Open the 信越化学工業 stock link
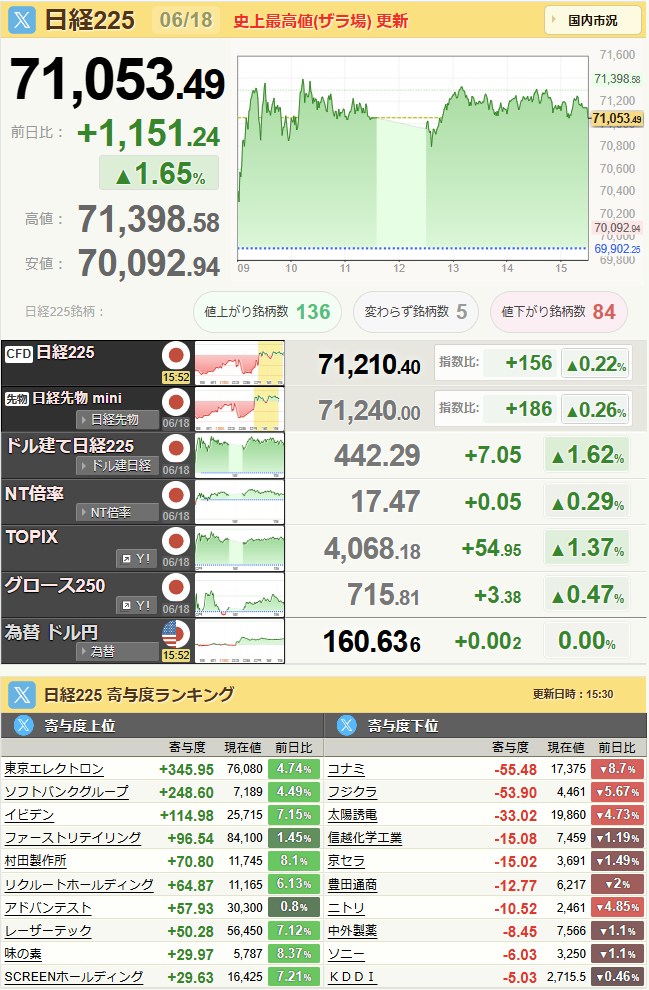The height and width of the screenshot is (990, 649). 365,837
